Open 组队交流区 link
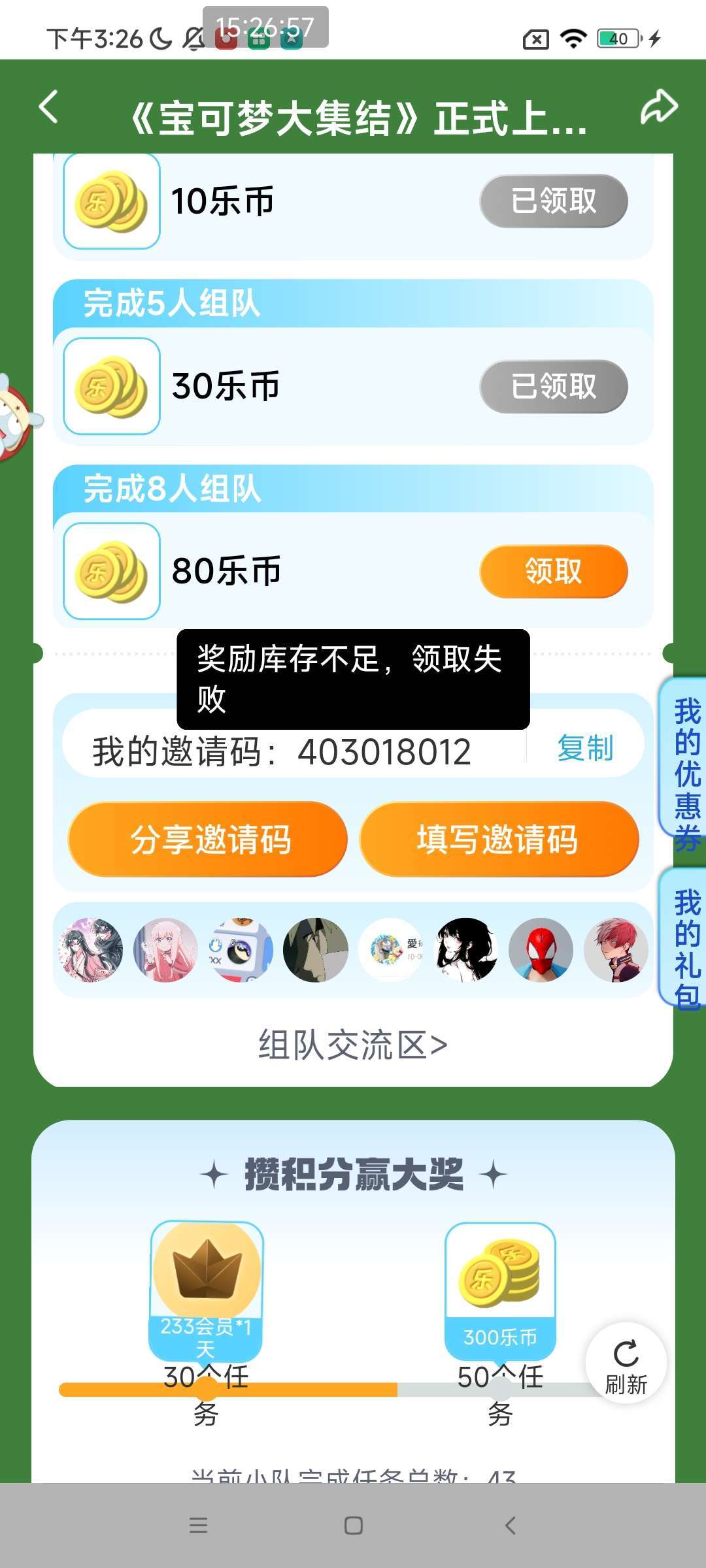This screenshot has width=706, height=1568. [353, 1045]
